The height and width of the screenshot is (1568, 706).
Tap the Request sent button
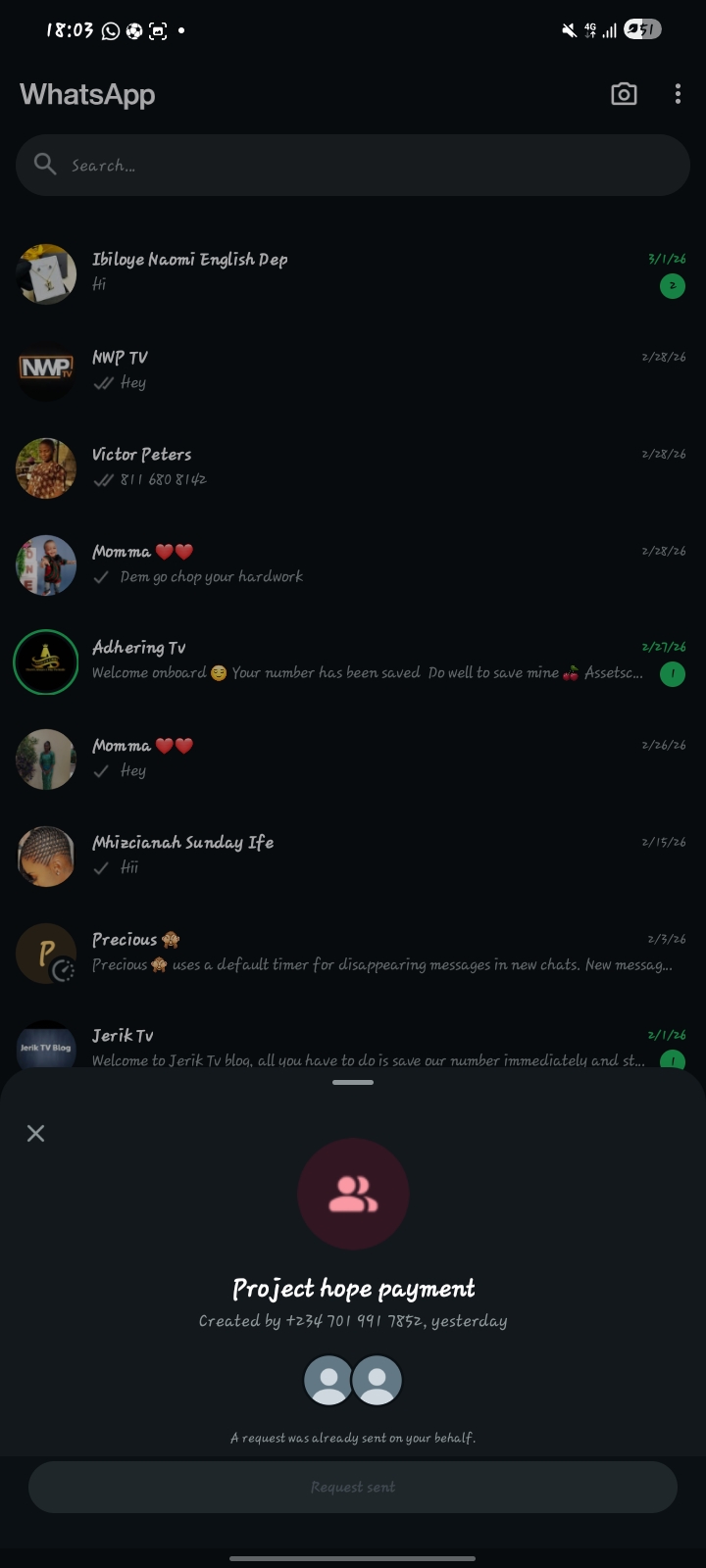[353, 1488]
